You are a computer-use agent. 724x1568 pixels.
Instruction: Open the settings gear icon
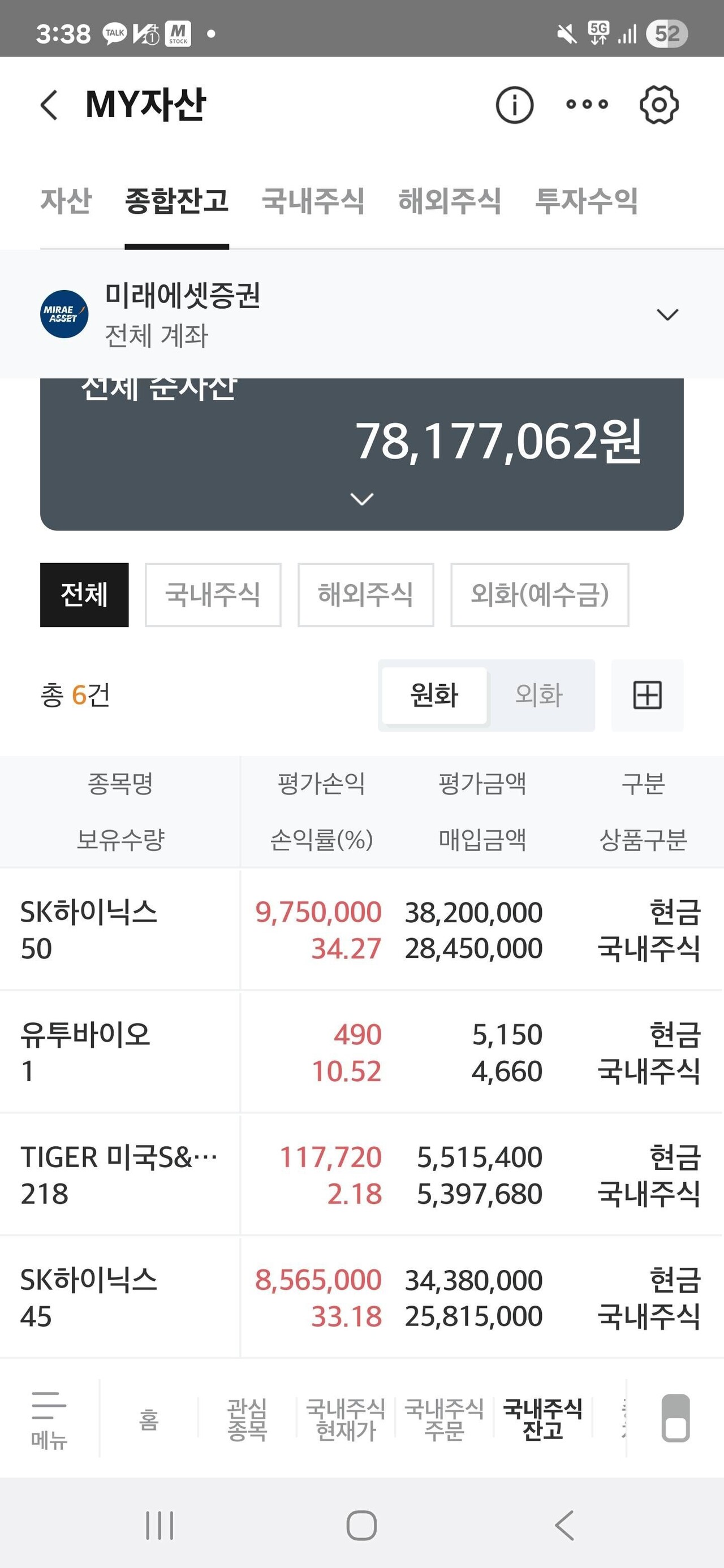[x=660, y=104]
